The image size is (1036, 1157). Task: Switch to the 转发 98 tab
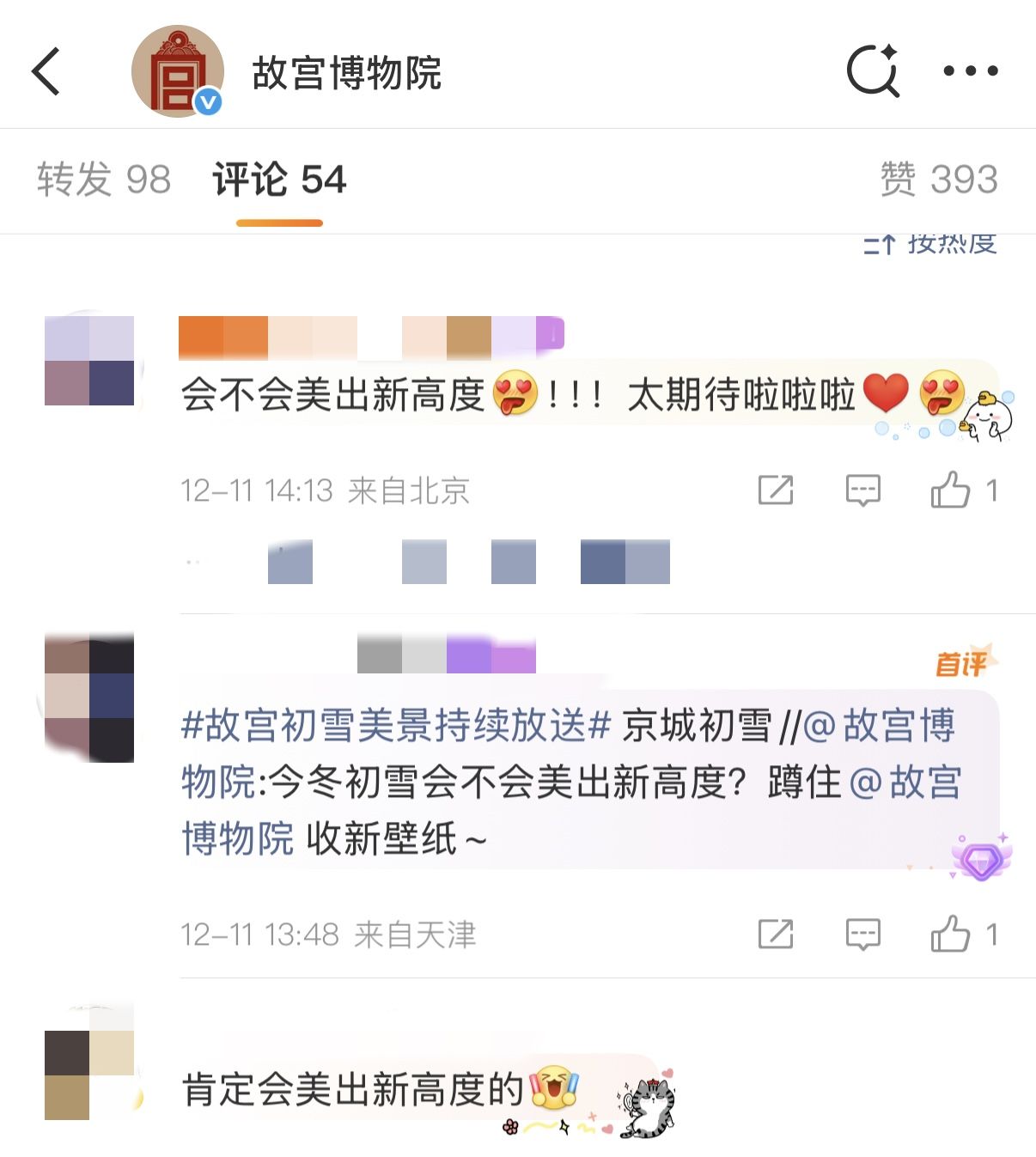click(104, 180)
